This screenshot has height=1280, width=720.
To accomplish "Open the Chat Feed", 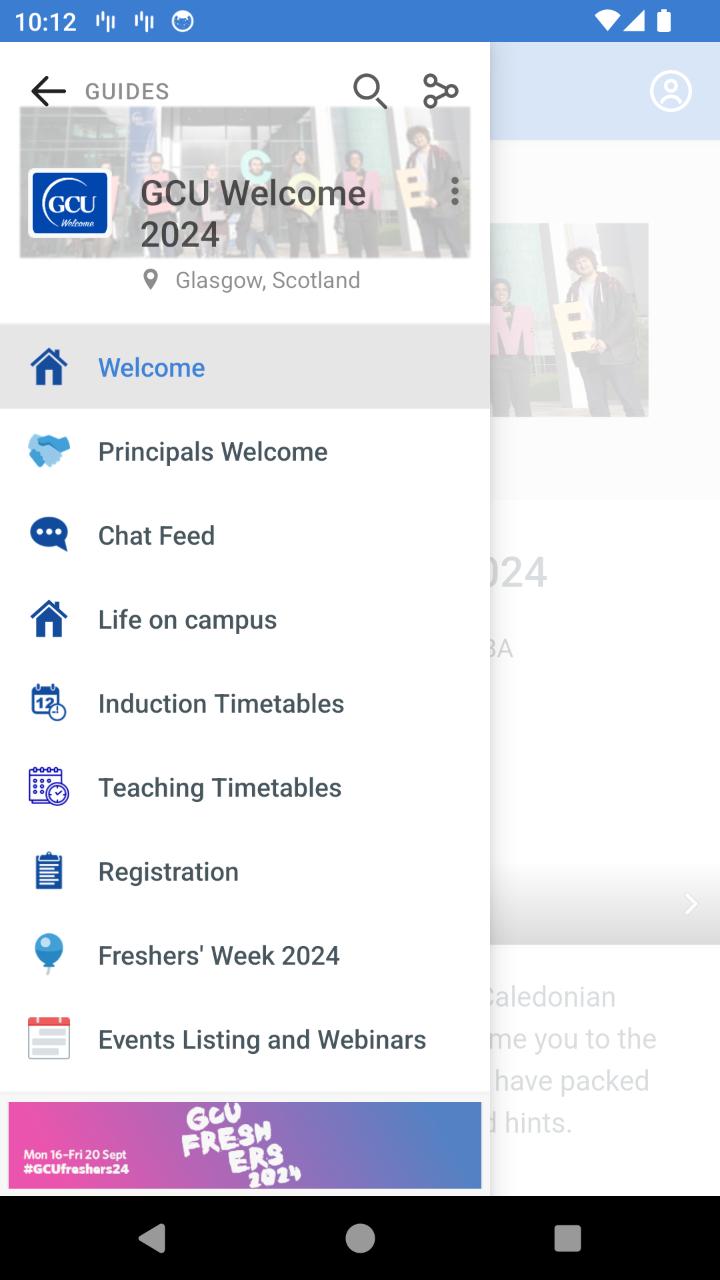I will pyautogui.click(x=245, y=535).
